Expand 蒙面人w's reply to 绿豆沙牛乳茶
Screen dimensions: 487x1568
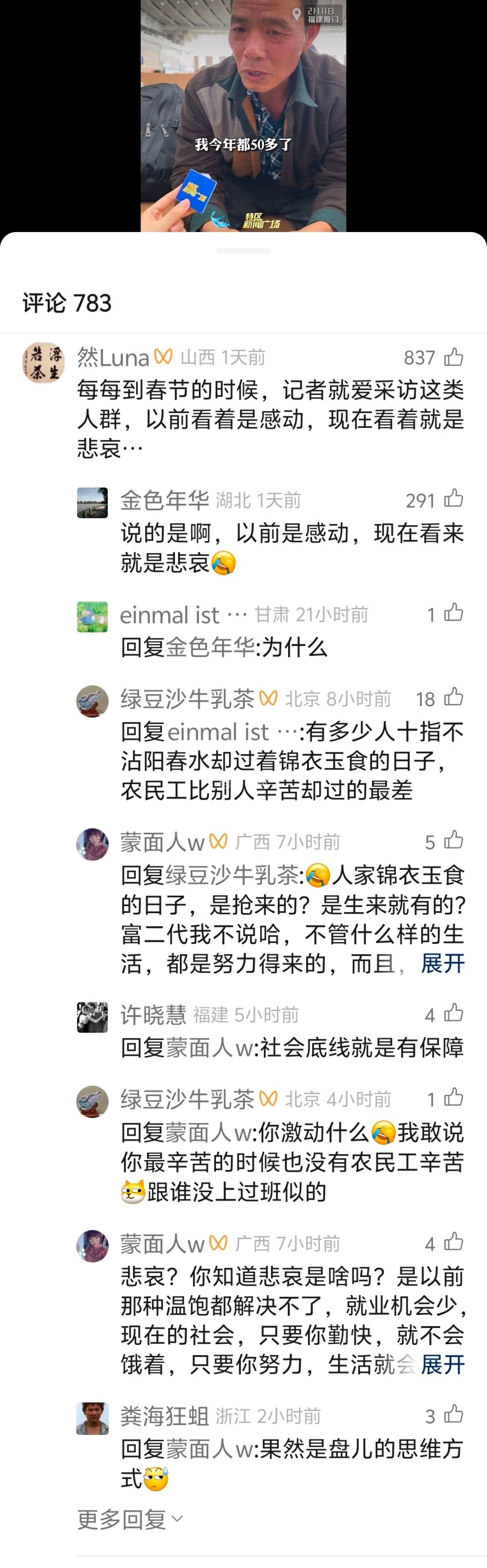click(443, 963)
